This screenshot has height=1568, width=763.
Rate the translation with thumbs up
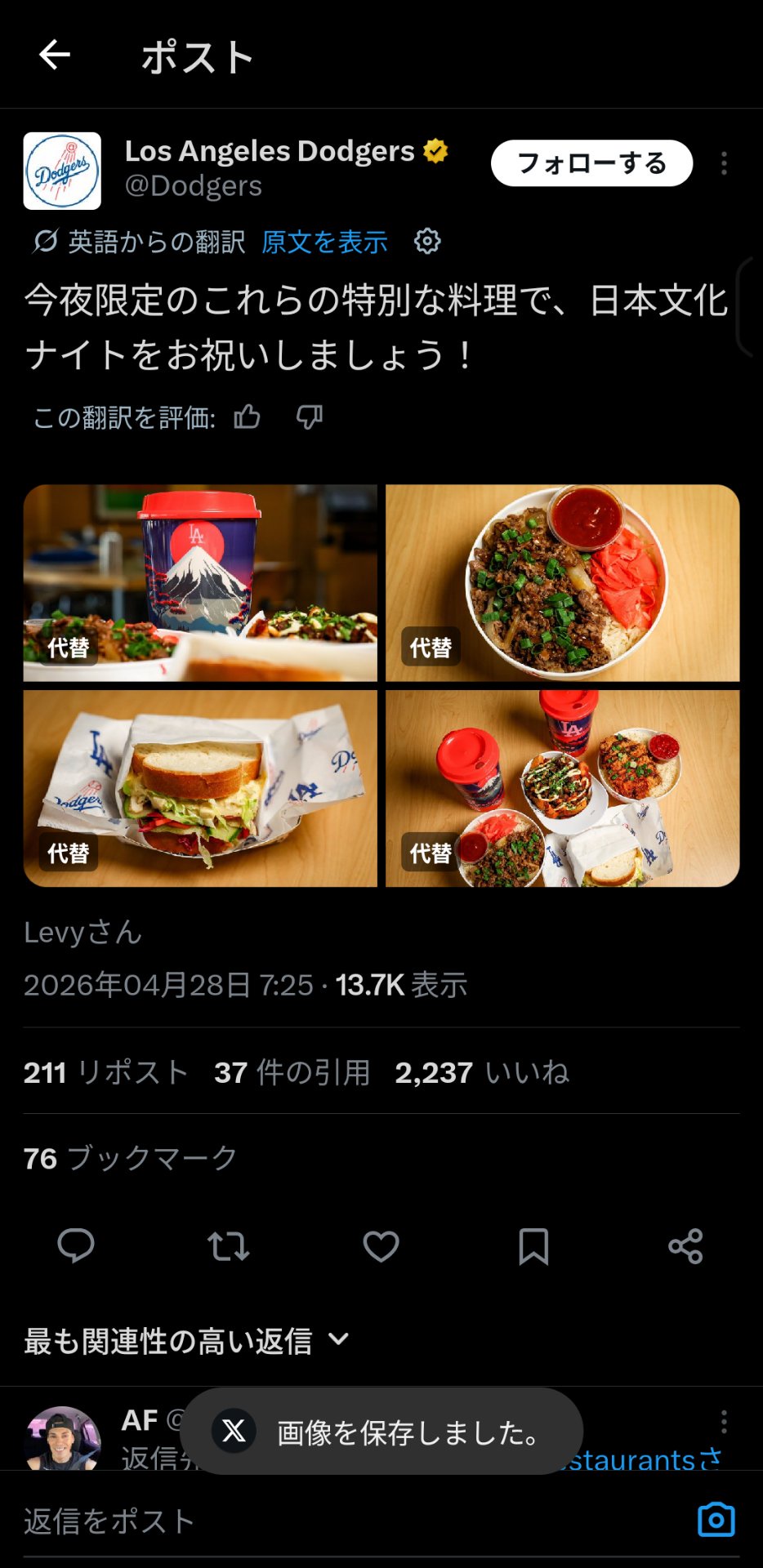[247, 417]
